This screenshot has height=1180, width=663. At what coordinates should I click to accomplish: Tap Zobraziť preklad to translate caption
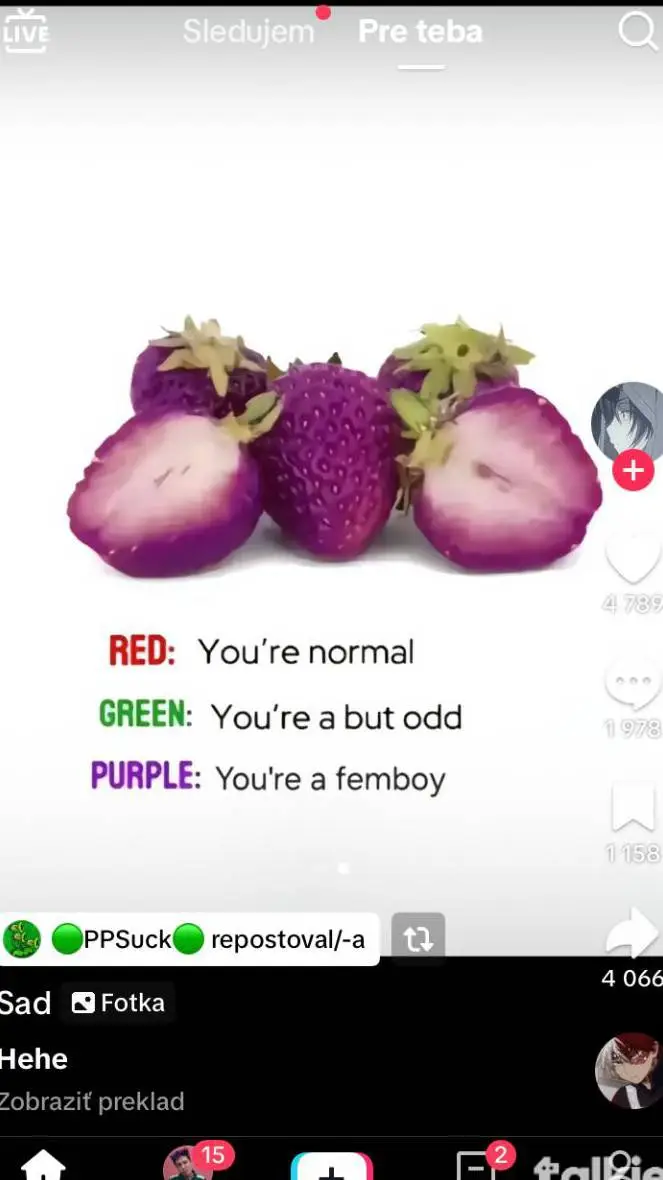tap(92, 1102)
